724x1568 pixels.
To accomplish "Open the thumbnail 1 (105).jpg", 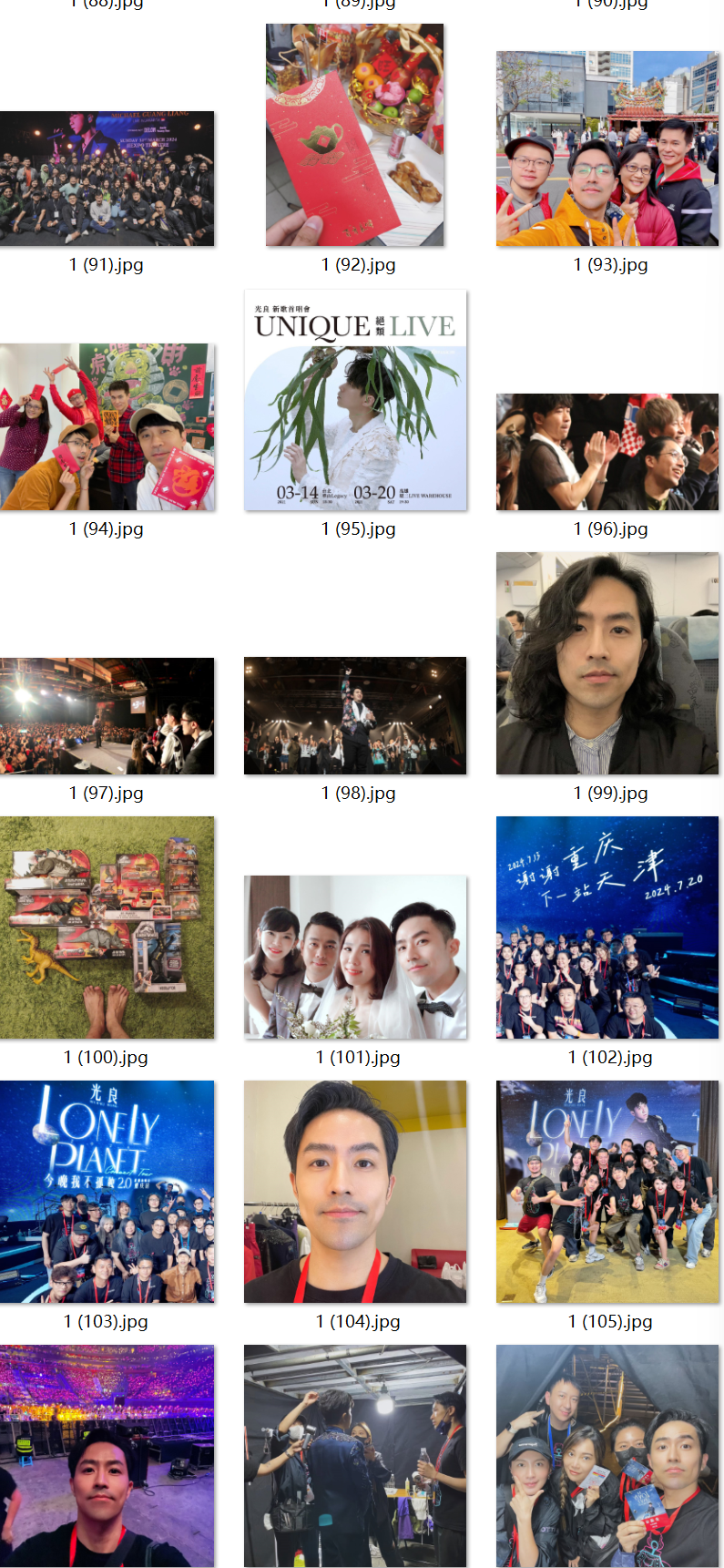I will [607, 1192].
